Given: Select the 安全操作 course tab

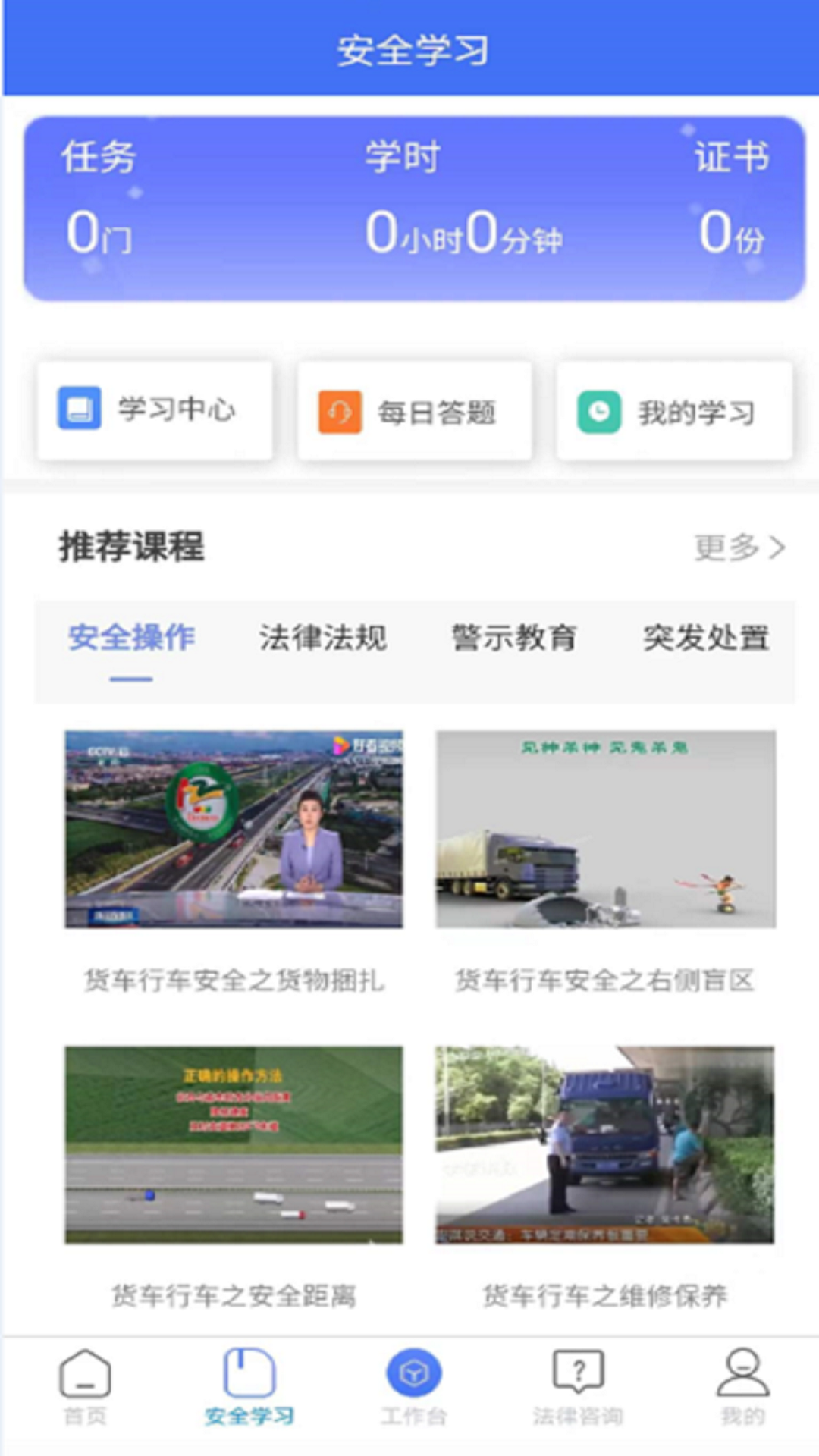Looking at the screenshot, I should click(131, 638).
